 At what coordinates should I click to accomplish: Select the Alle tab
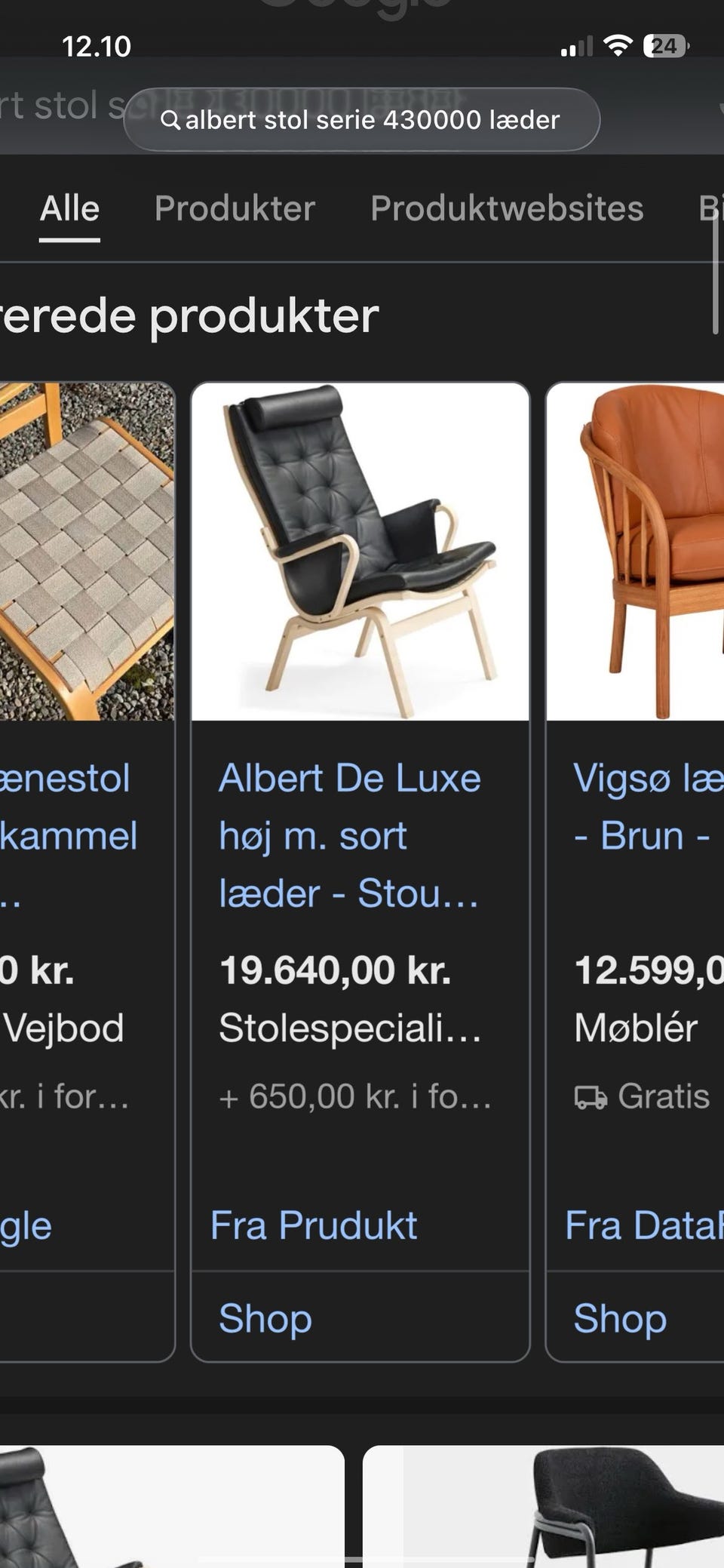click(x=69, y=209)
